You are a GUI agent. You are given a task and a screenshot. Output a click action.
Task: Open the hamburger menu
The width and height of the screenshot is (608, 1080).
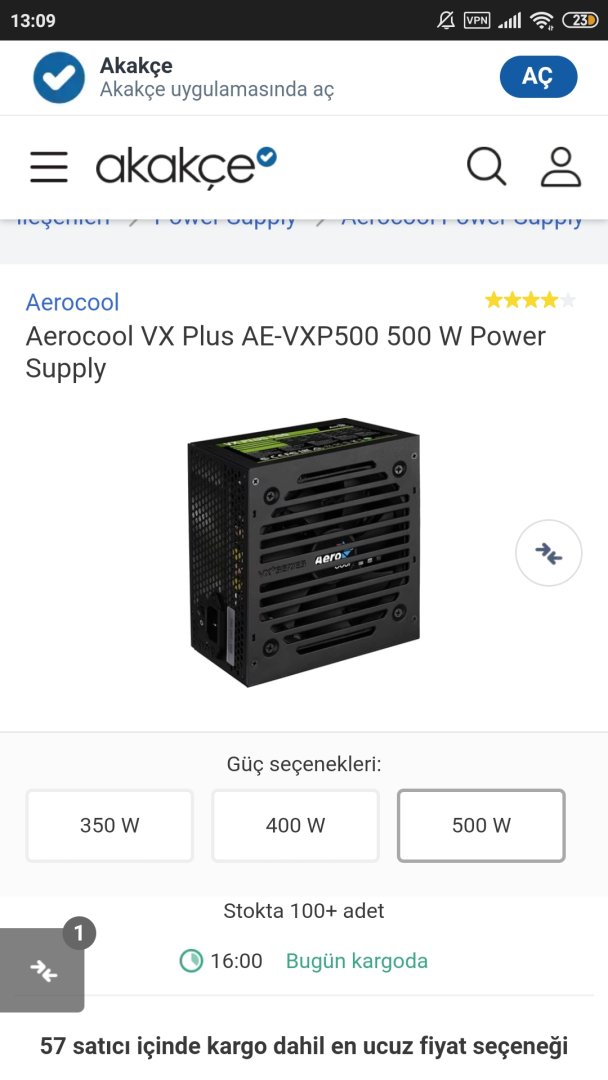click(x=49, y=167)
